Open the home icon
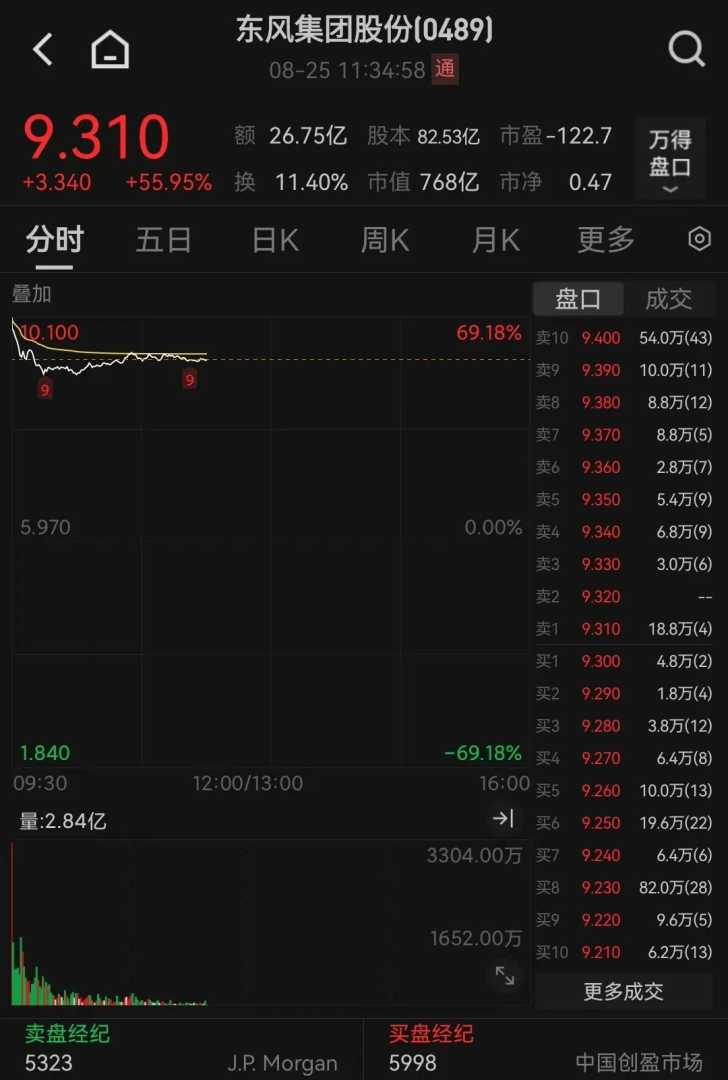This screenshot has height=1080, width=728. click(x=110, y=48)
